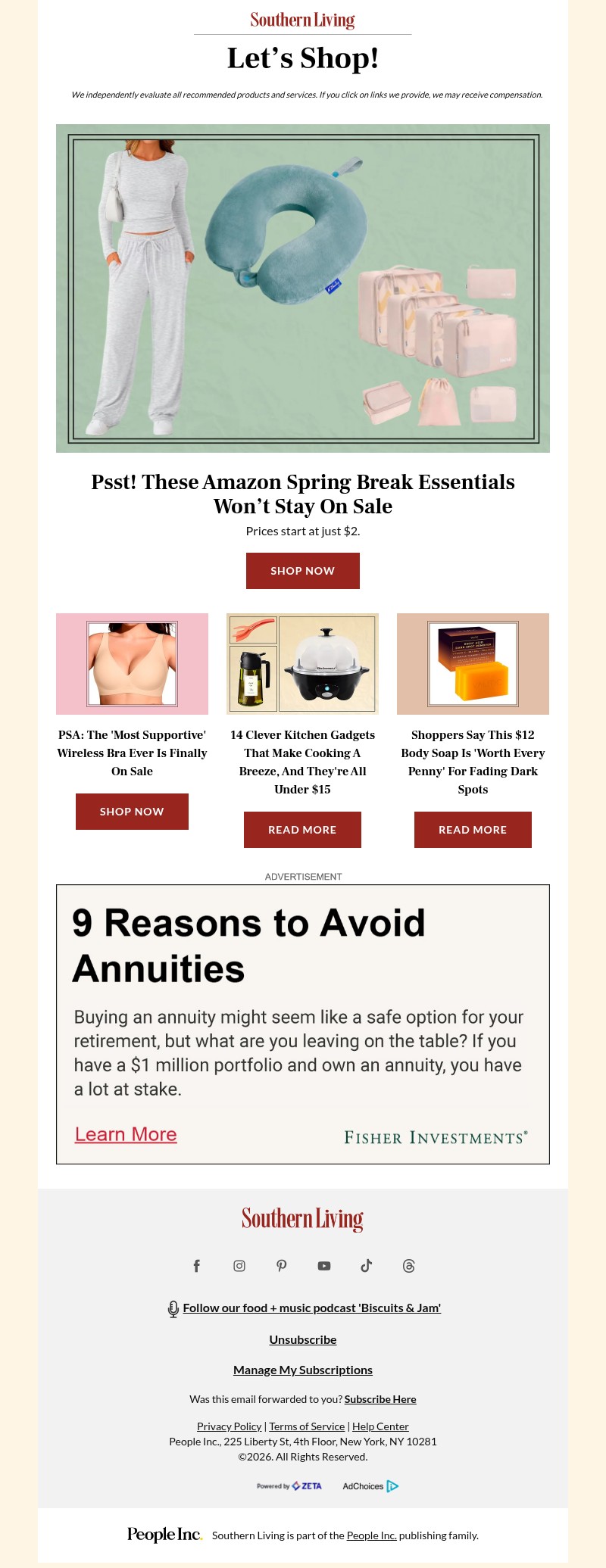This screenshot has height=1568, width=606.
Task: Click the spring break essentials hero image
Action: [302, 288]
